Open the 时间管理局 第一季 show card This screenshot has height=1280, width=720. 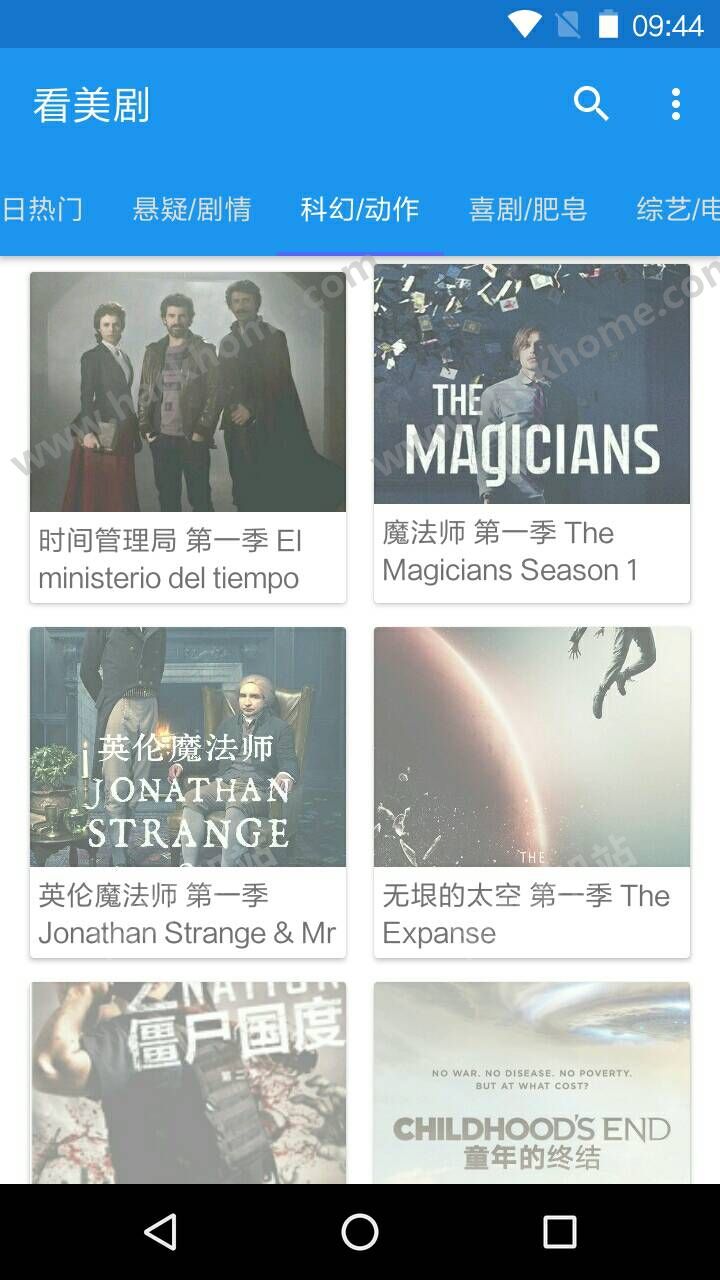click(188, 437)
